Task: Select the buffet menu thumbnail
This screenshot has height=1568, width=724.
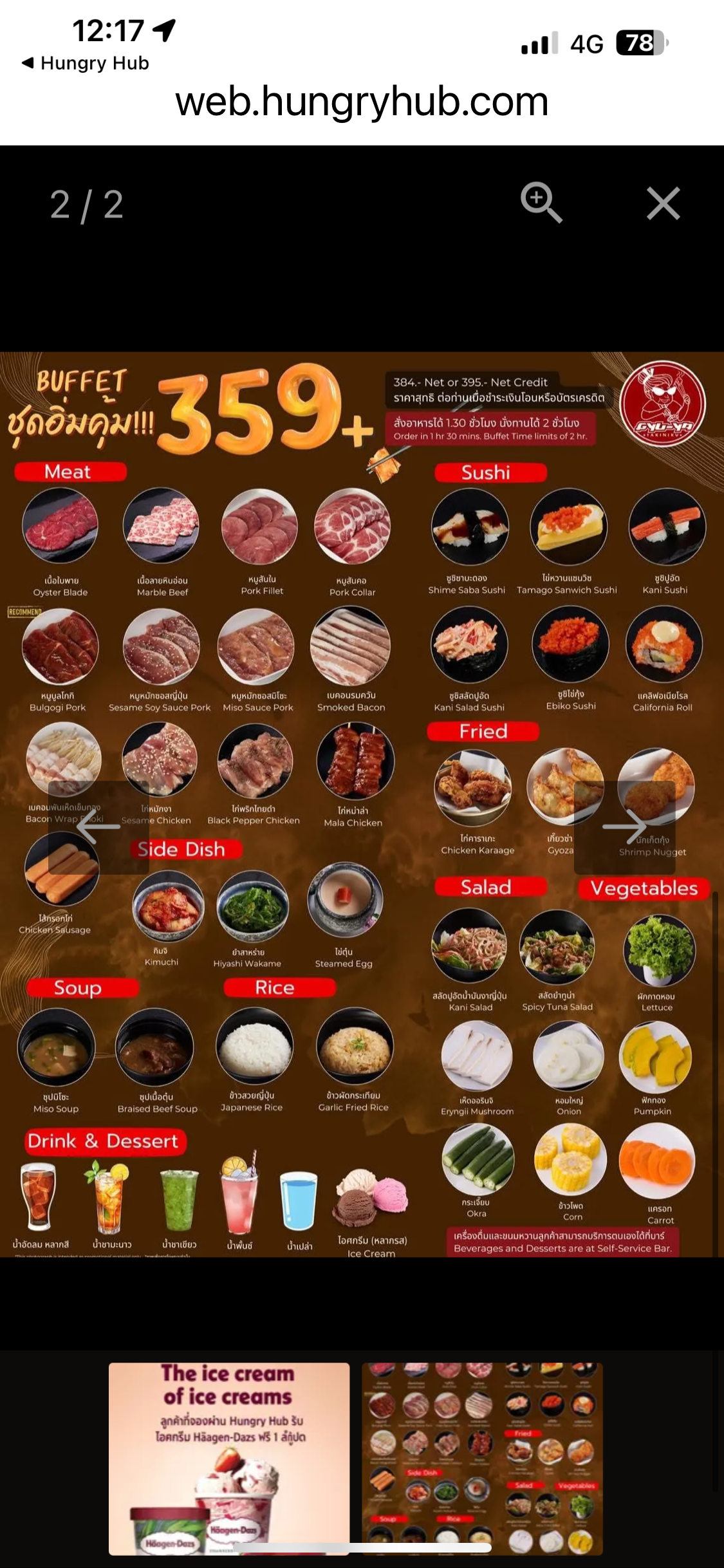Action: 482,1459
